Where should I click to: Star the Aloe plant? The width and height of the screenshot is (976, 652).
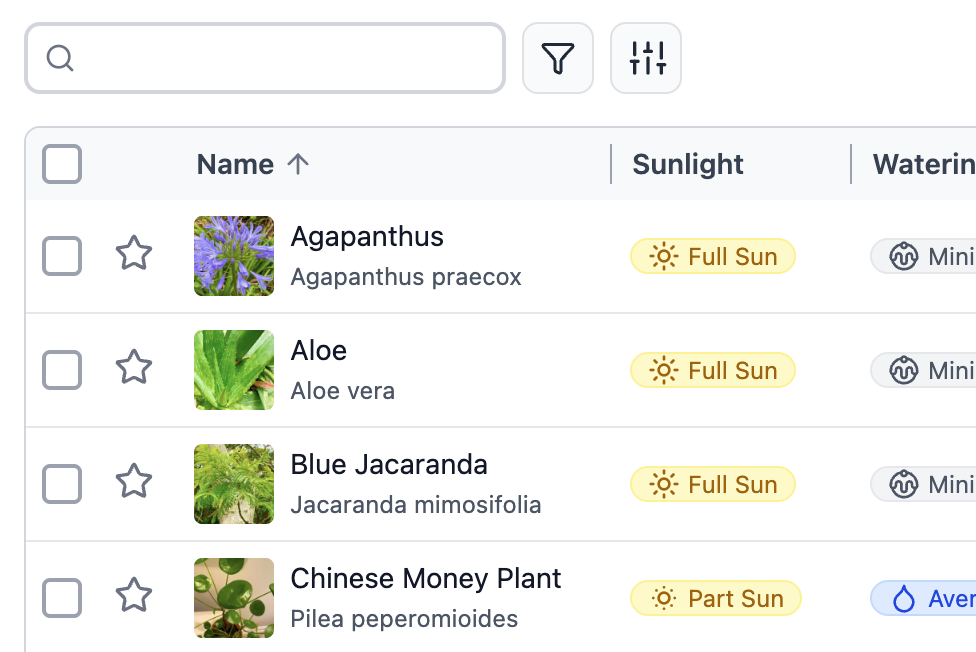tap(134, 368)
